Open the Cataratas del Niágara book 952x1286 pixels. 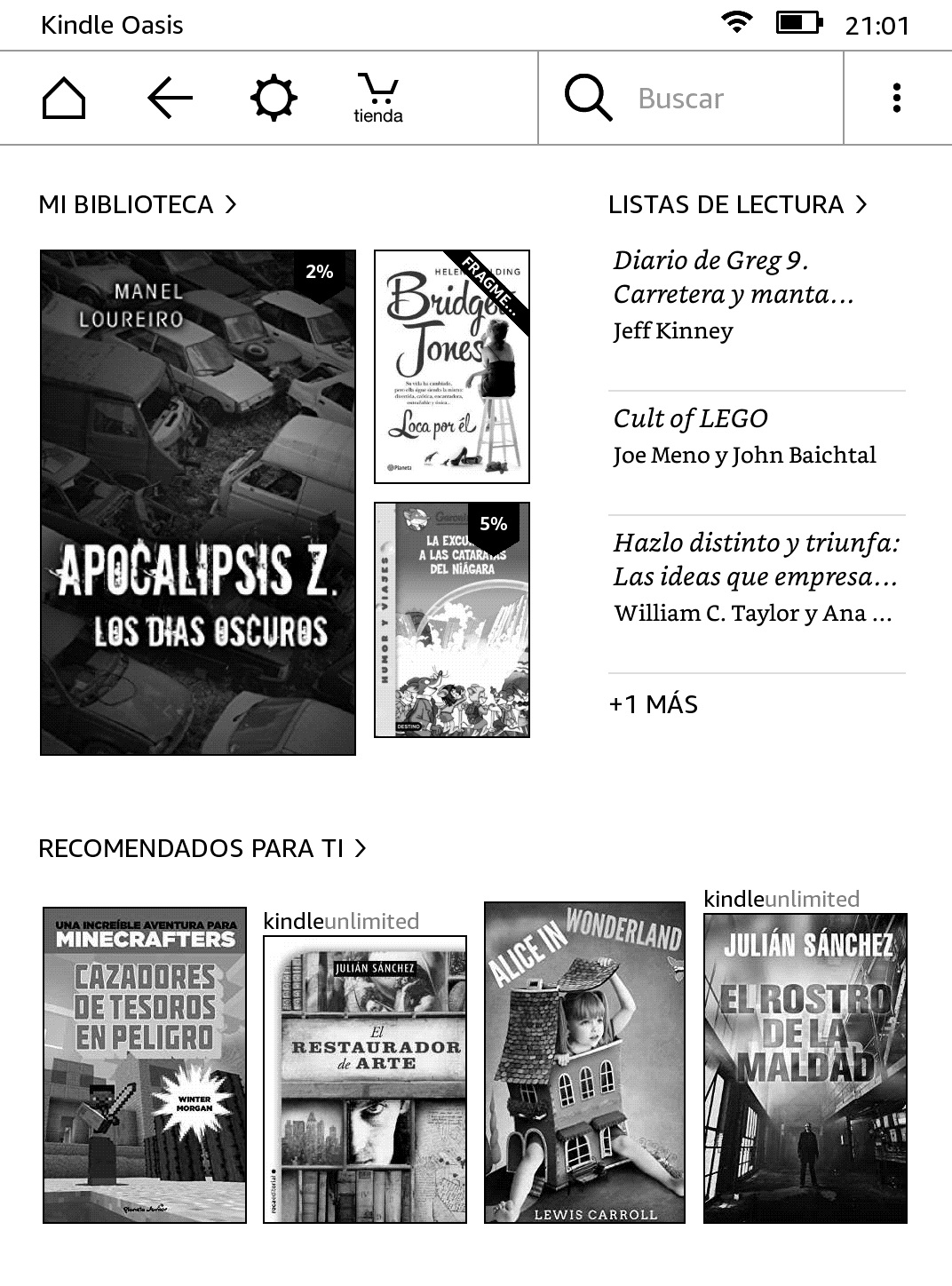click(452, 620)
